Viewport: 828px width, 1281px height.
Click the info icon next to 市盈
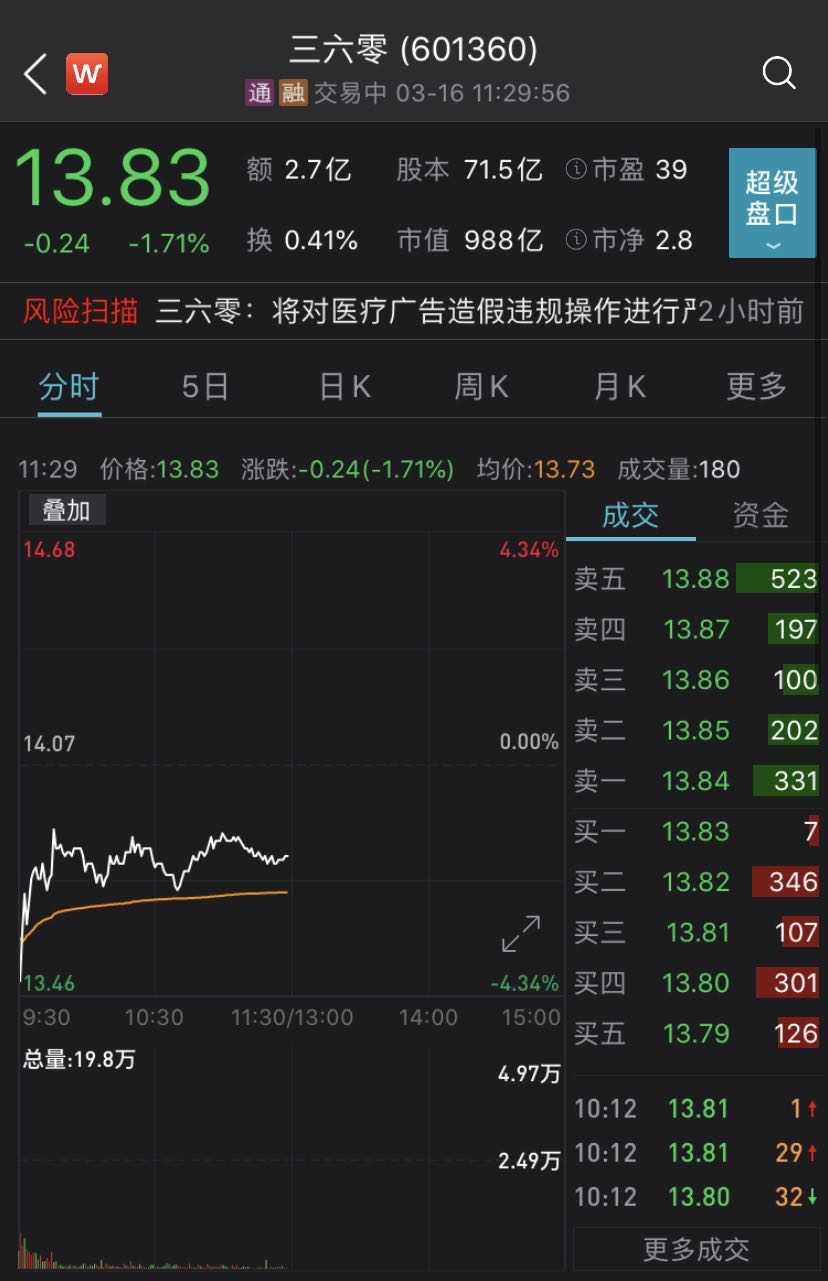click(575, 169)
